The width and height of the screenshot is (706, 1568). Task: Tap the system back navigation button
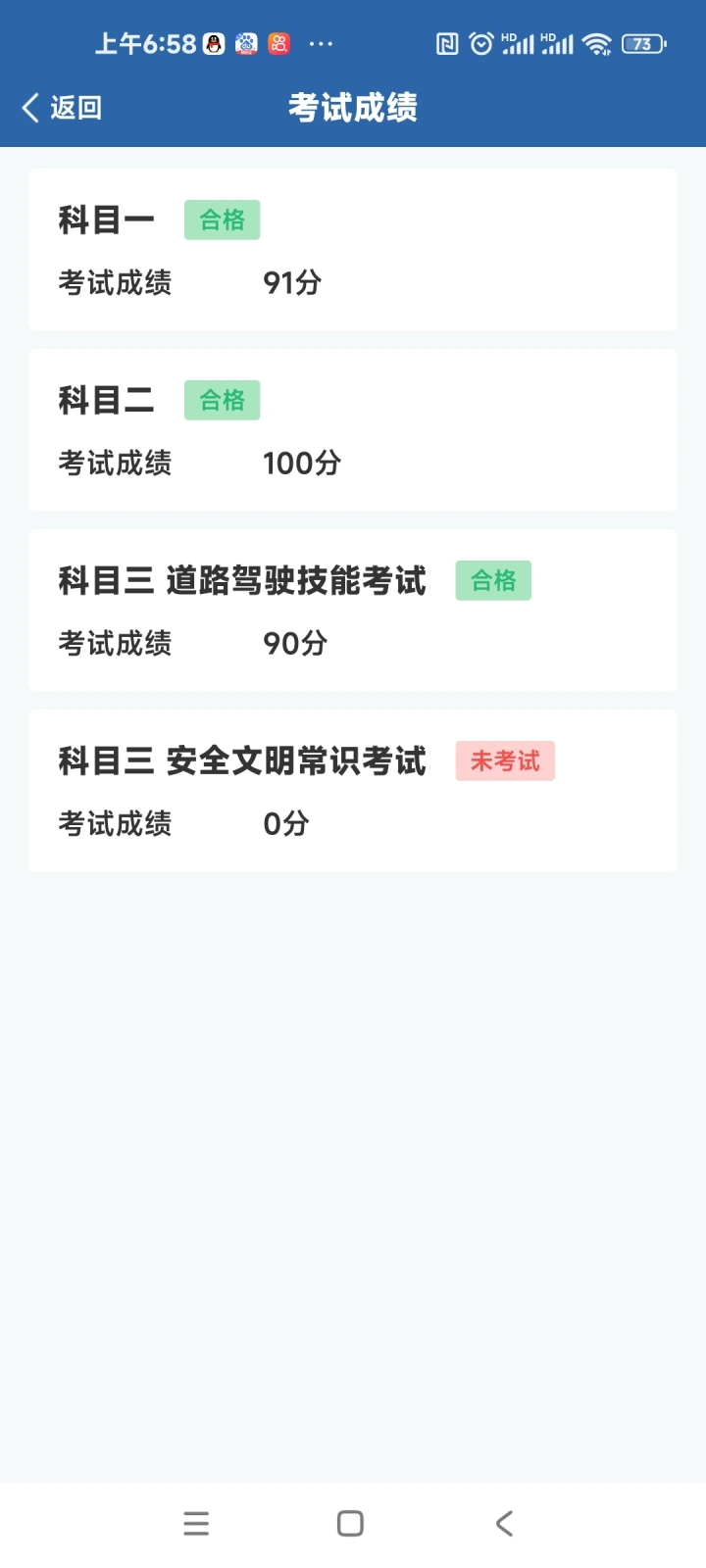click(504, 1523)
